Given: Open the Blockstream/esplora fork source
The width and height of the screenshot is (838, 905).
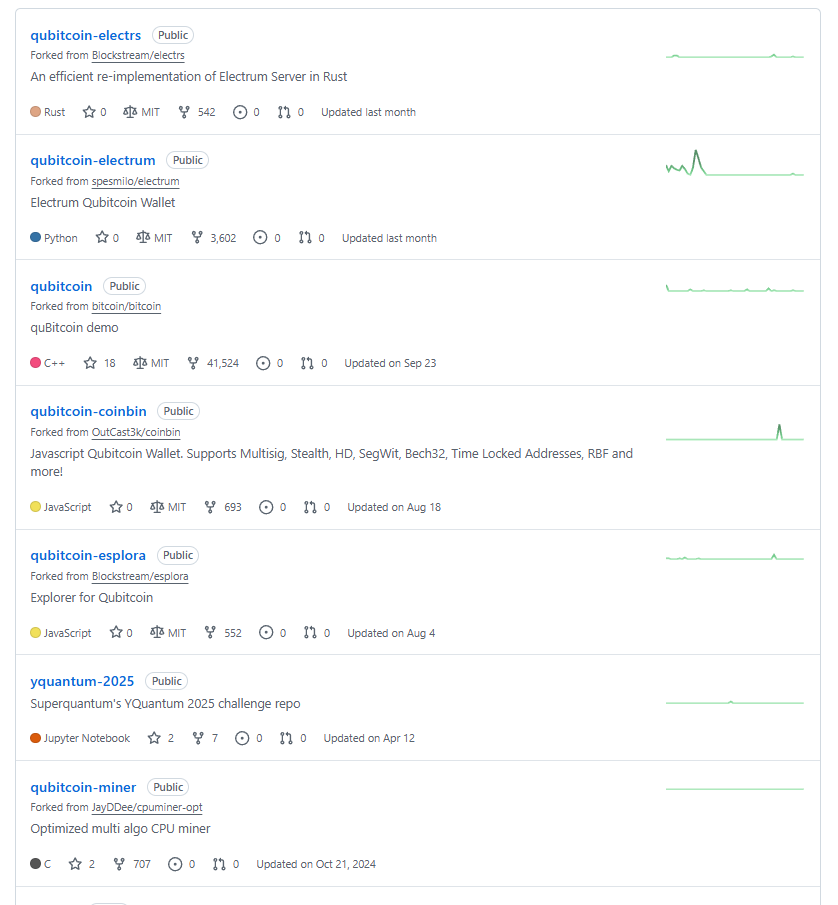Looking at the screenshot, I should pos(139,577).
